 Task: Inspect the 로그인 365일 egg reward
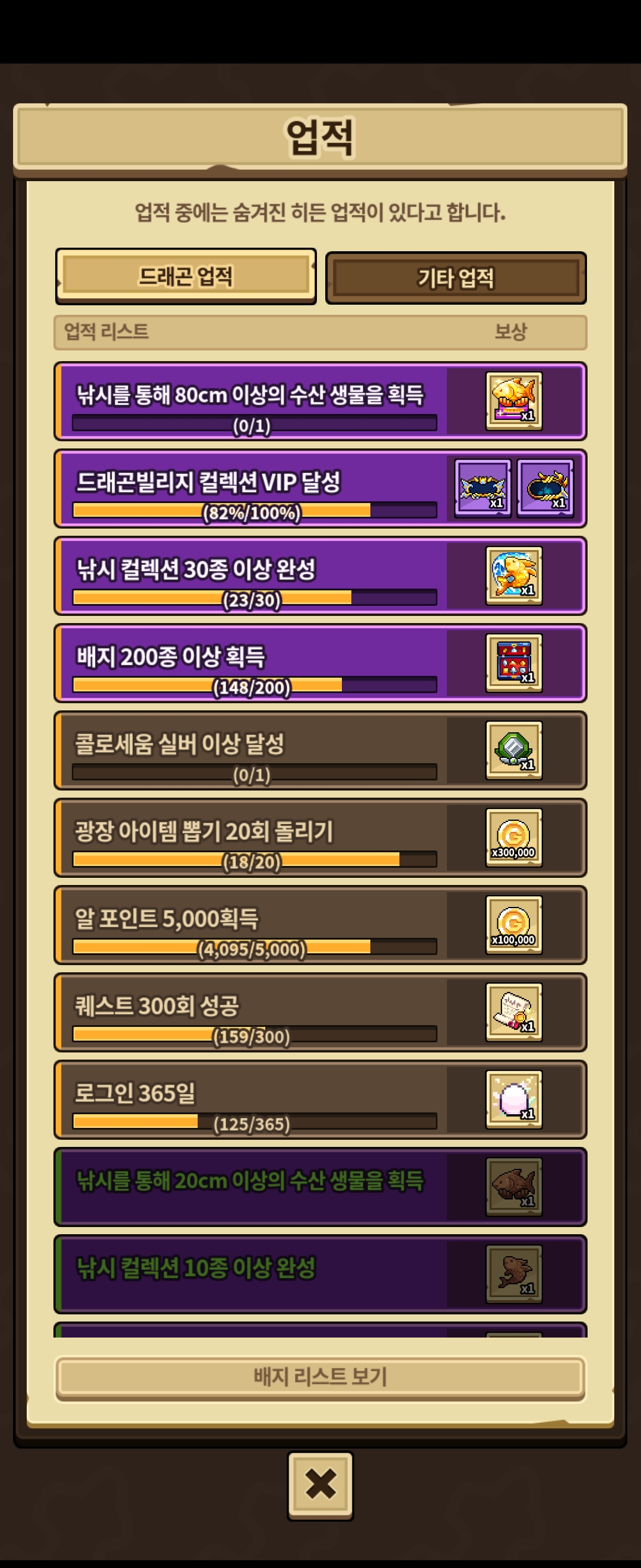513,1099
